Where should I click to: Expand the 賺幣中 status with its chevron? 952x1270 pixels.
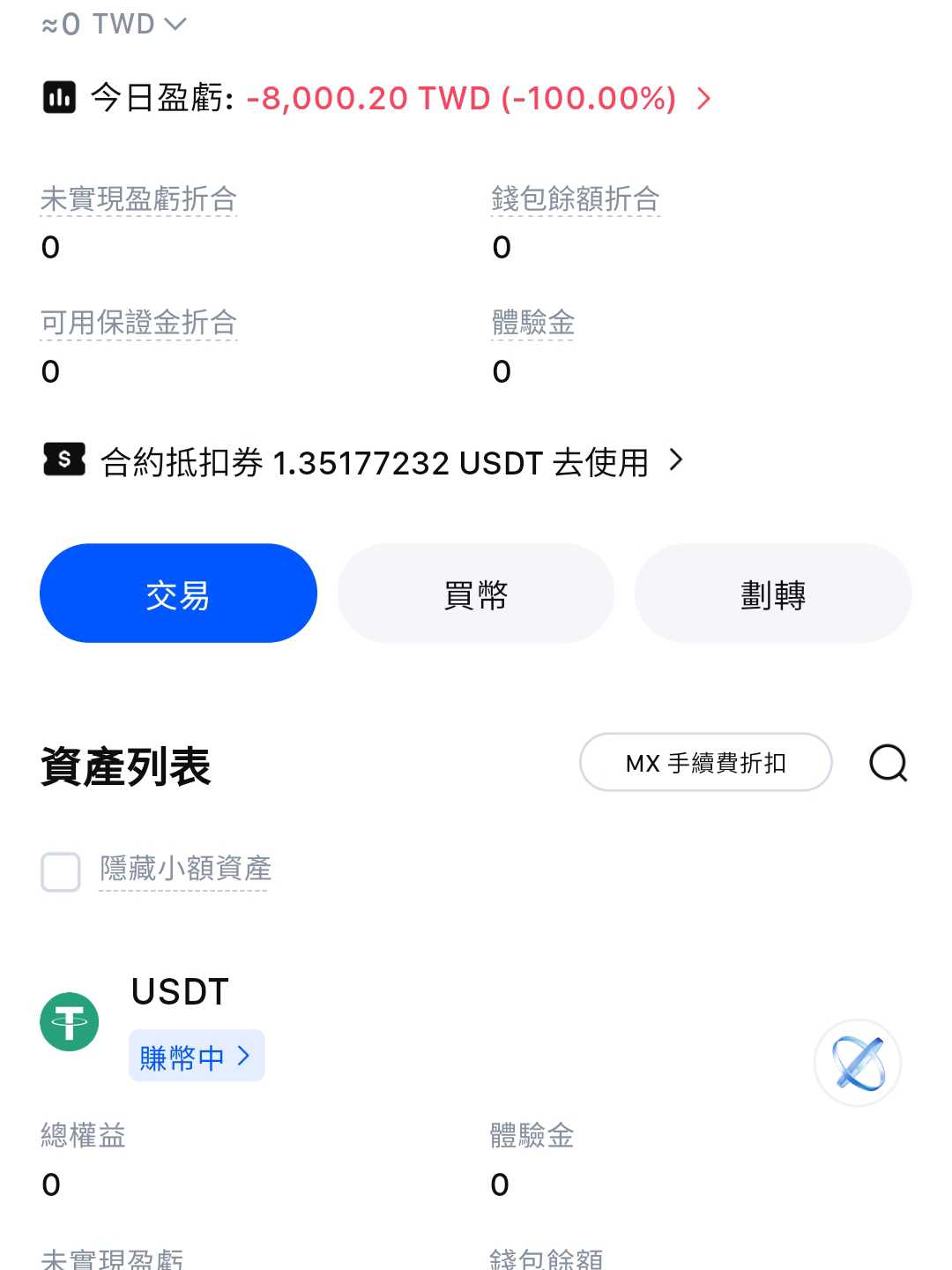[244, 1055]
